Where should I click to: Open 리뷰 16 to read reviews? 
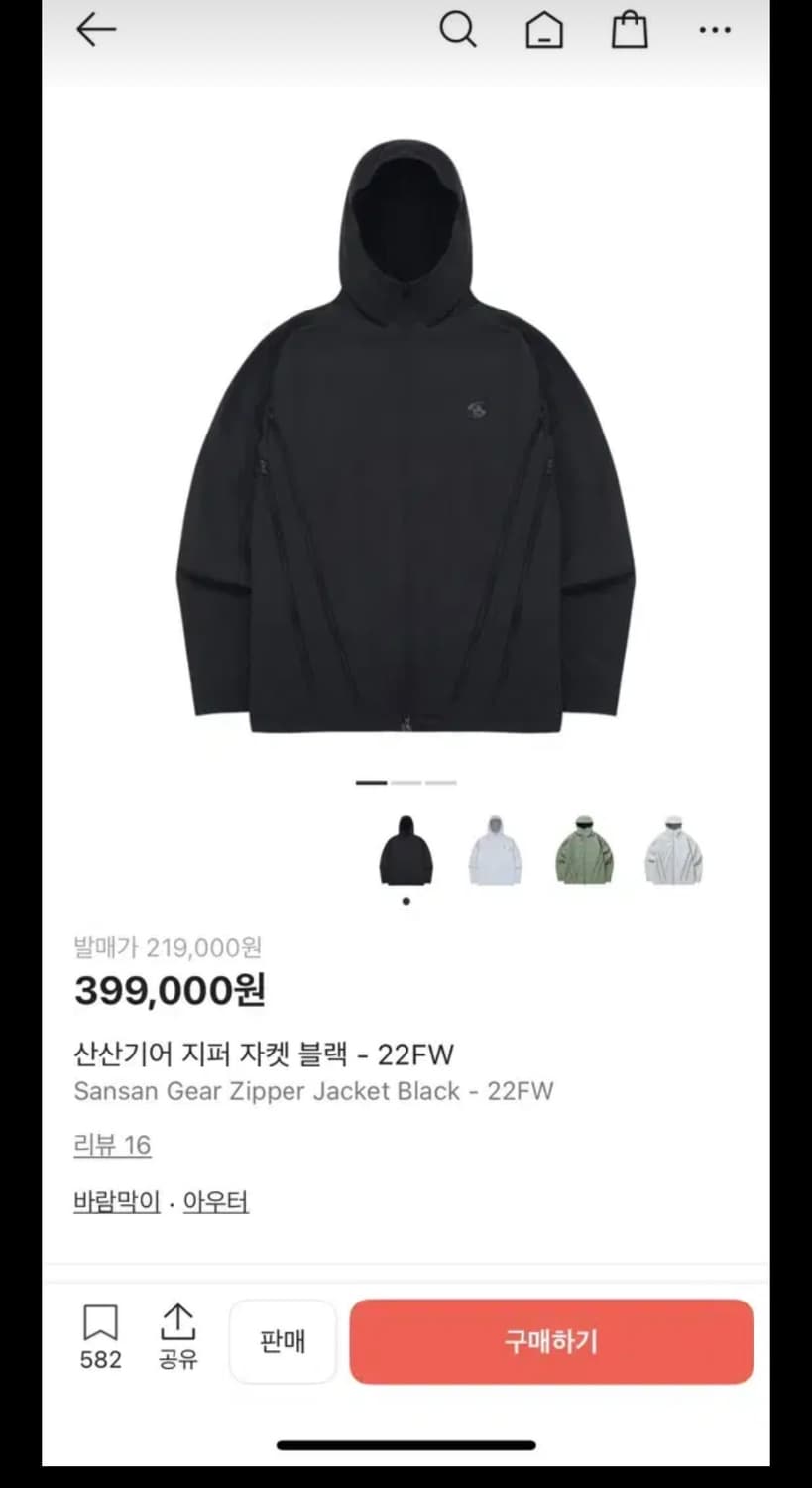click(112, 1145)
